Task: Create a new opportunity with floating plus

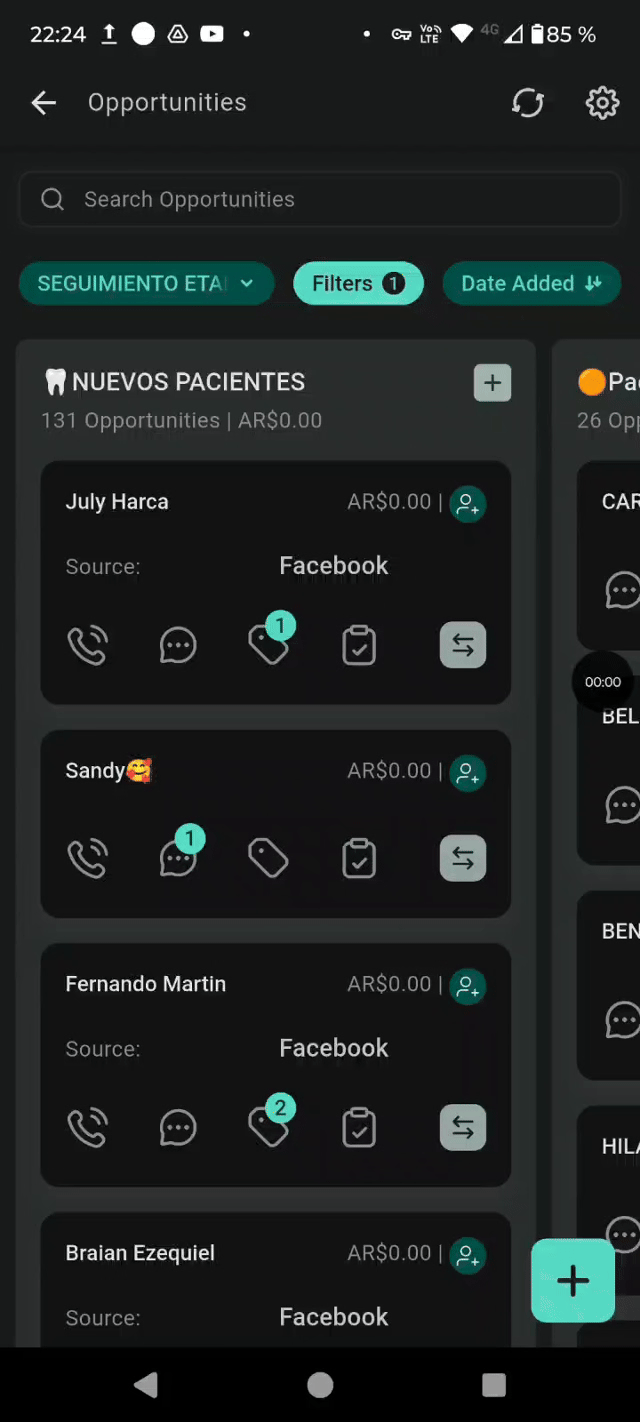Action: pyautogui.click(x=573, y=1281)
